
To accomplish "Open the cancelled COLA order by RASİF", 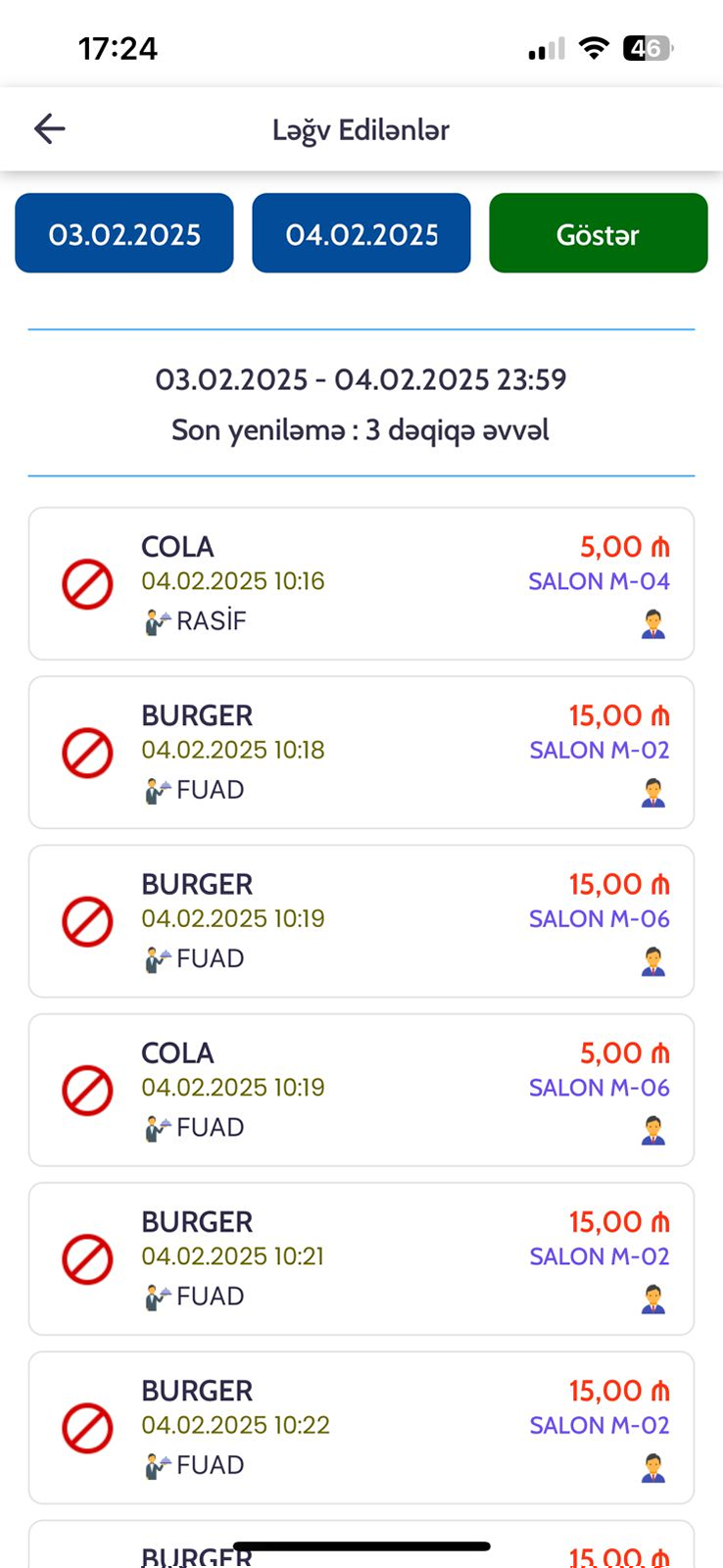I will 361,584.
